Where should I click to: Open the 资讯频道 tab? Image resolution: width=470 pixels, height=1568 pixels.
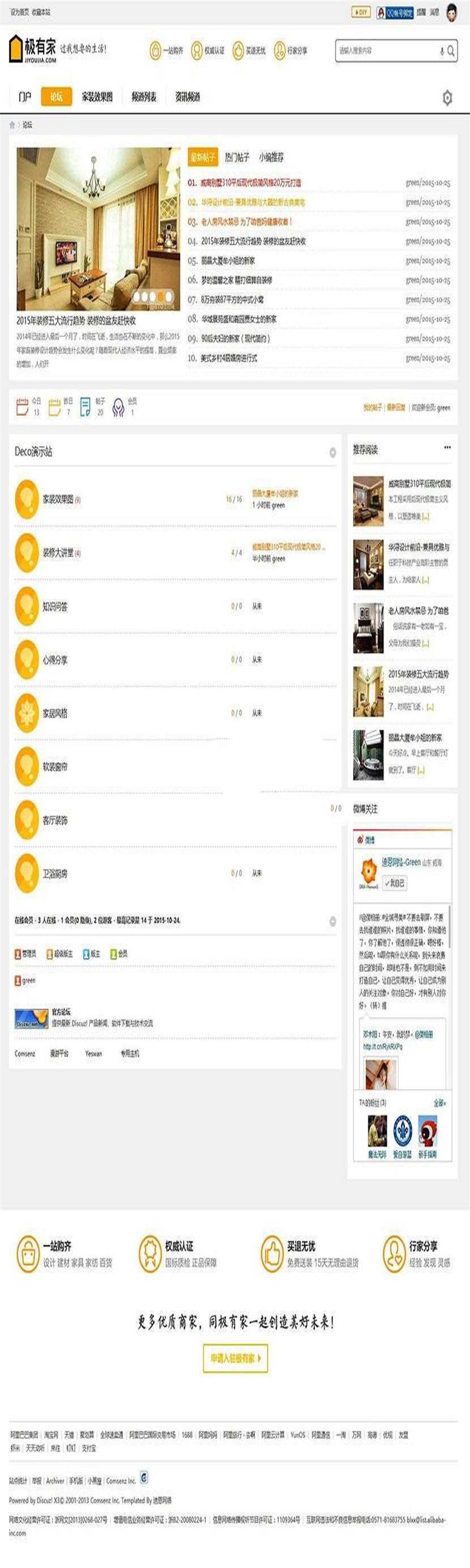click(x=187, y=97)
